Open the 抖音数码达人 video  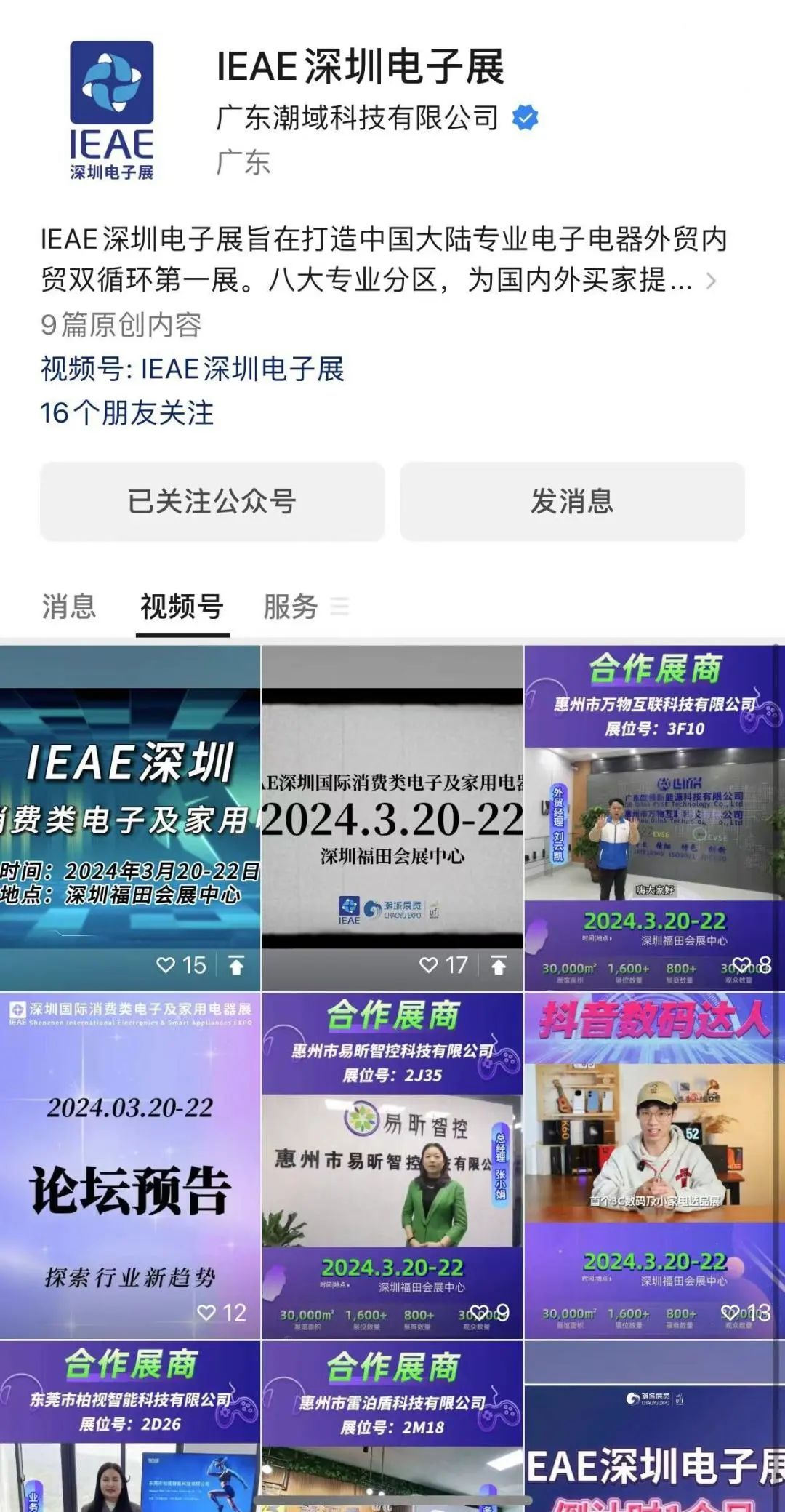(654, 1166)
